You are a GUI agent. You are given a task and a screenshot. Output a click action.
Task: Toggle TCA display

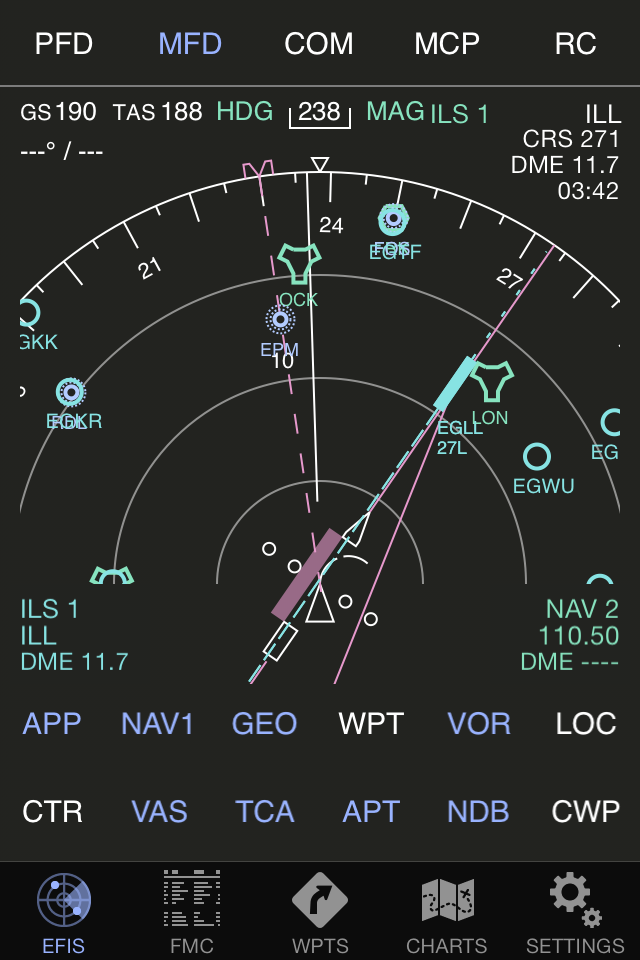pyautogui.click(x=265, y=811)
